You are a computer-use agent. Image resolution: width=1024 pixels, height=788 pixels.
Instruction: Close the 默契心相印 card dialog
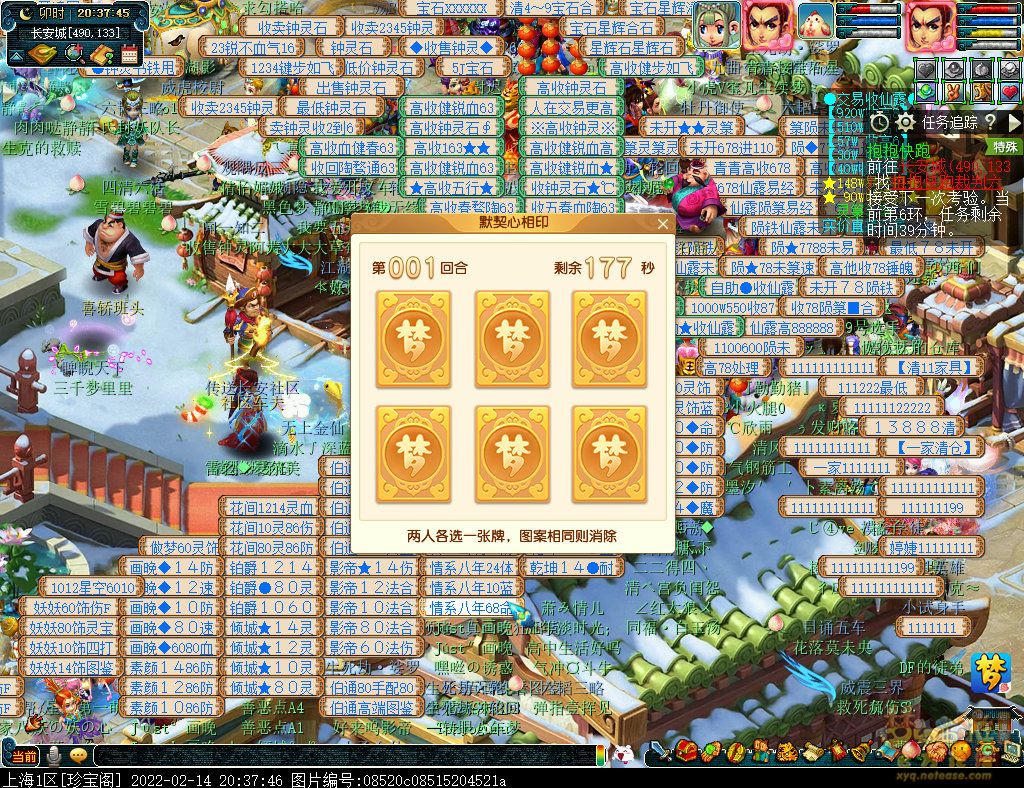pyautogui.click(x=662, y=225)
